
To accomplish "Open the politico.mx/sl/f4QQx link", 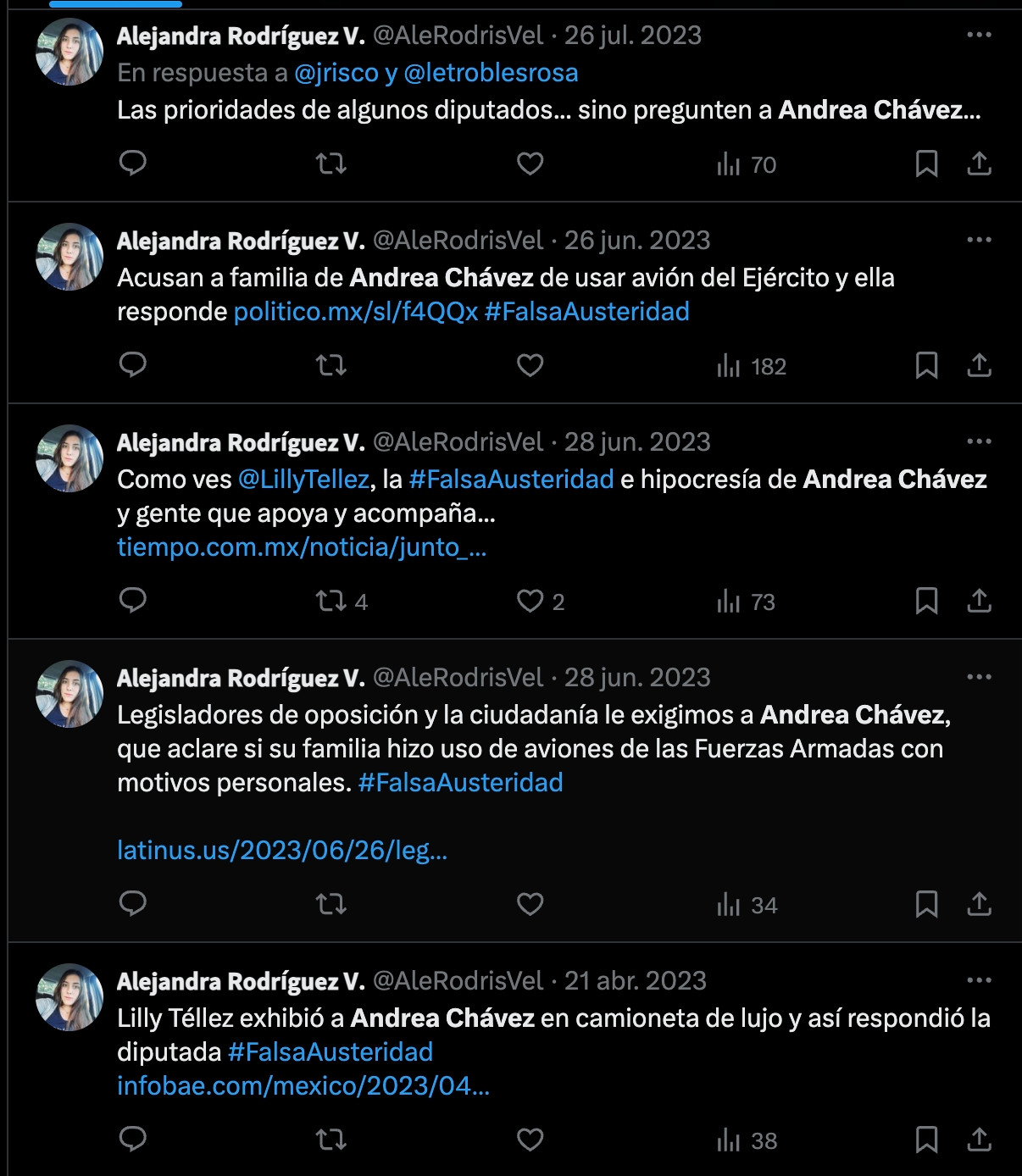I will pos(356,312).
